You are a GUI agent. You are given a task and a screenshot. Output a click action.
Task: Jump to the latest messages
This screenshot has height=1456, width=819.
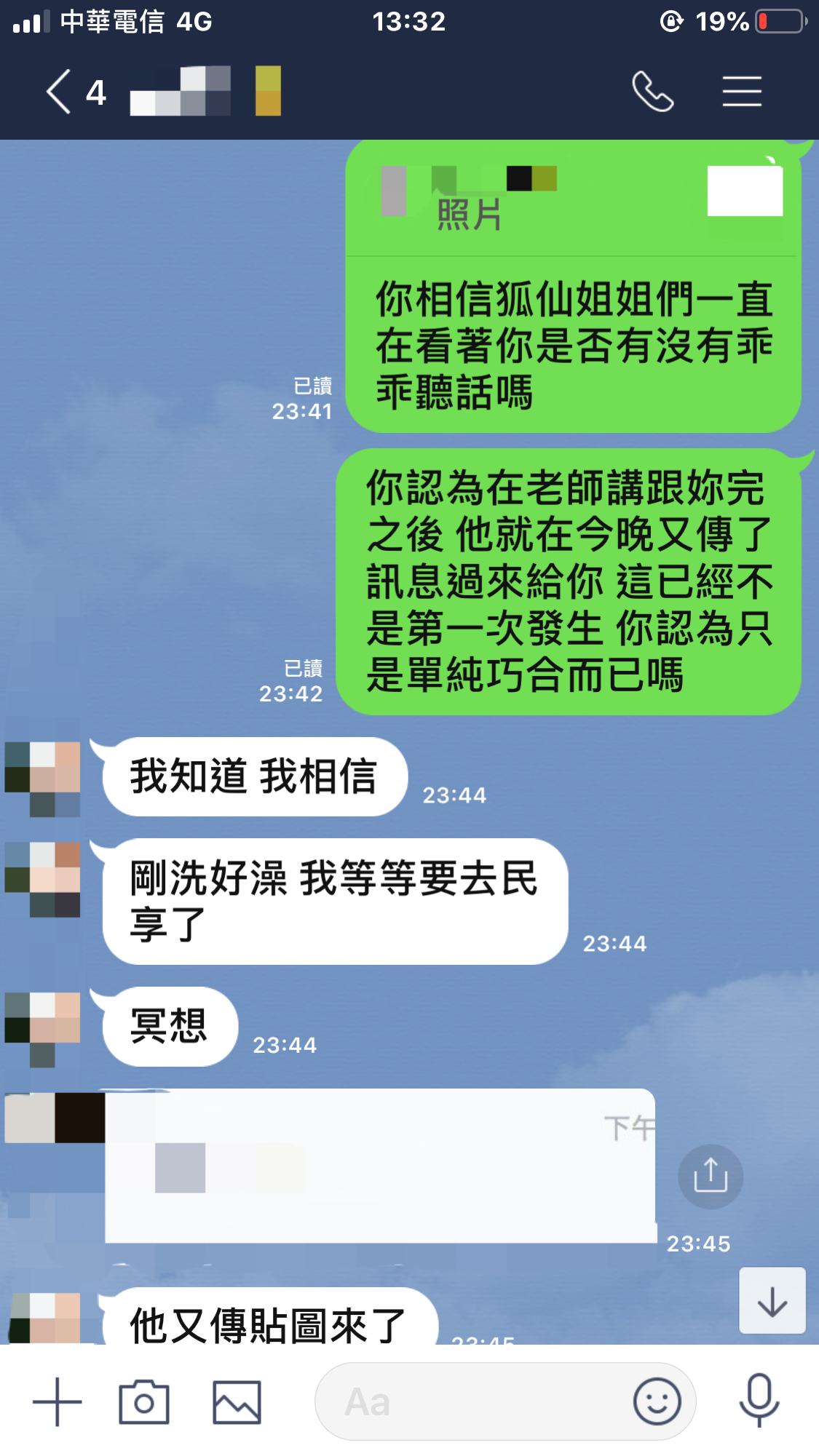pos(772,1301)
